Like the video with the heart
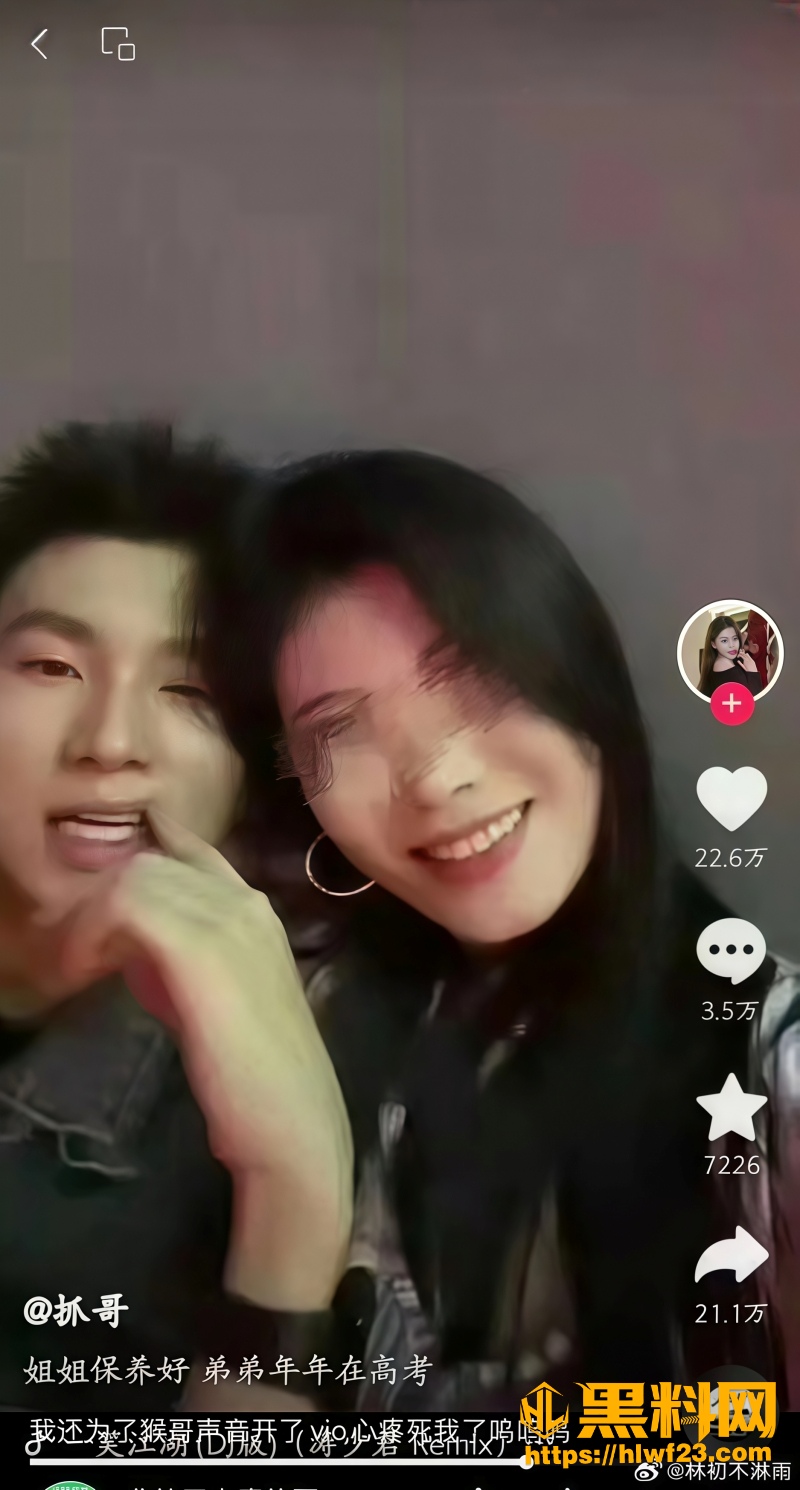Viewport: 800px width, 1490px height. [x=732, y=798]
